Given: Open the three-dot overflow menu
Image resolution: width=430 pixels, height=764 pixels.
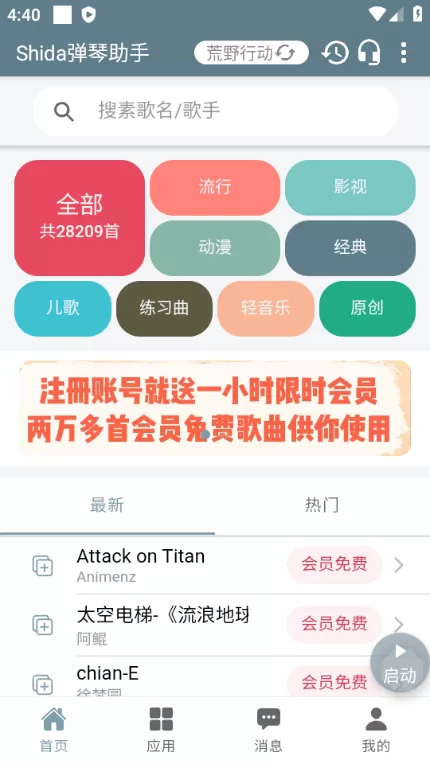Looking at the screenshot, I should pos(403,52).
